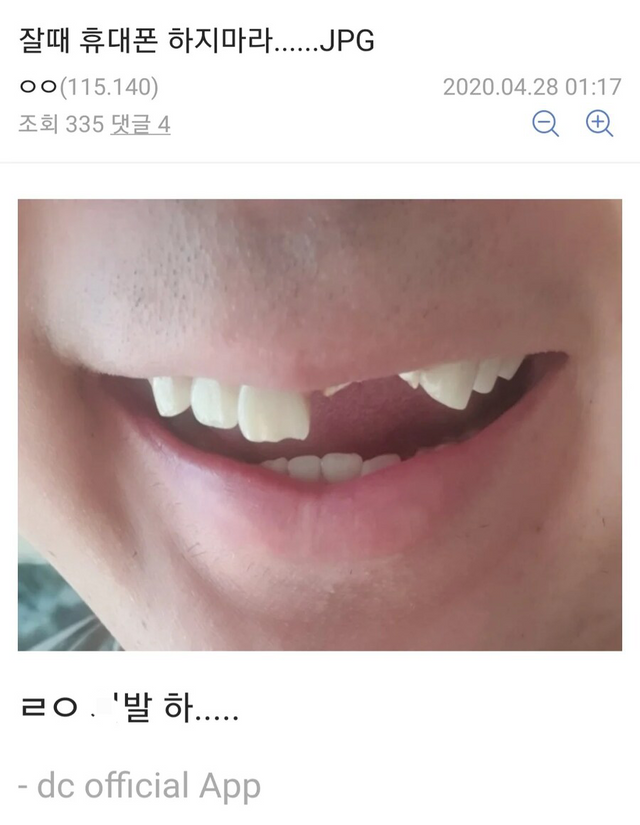The width and height of the screenshot is (640, 825).
Task: Open the attached photo in the post
Action: (320, 424)
